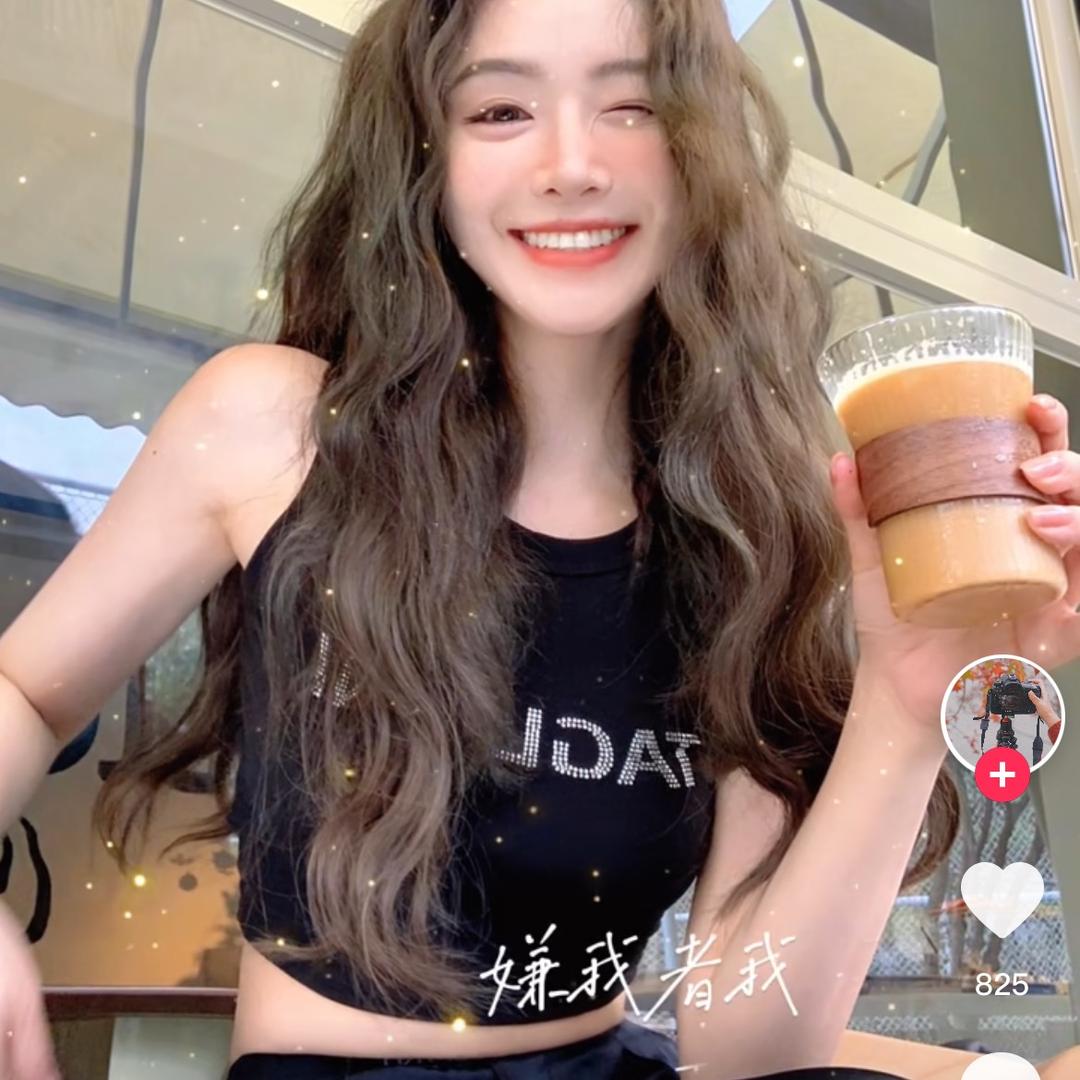Like this video with the heart
This screenshot has width=1080, height=1080.
click(1002, 897)
